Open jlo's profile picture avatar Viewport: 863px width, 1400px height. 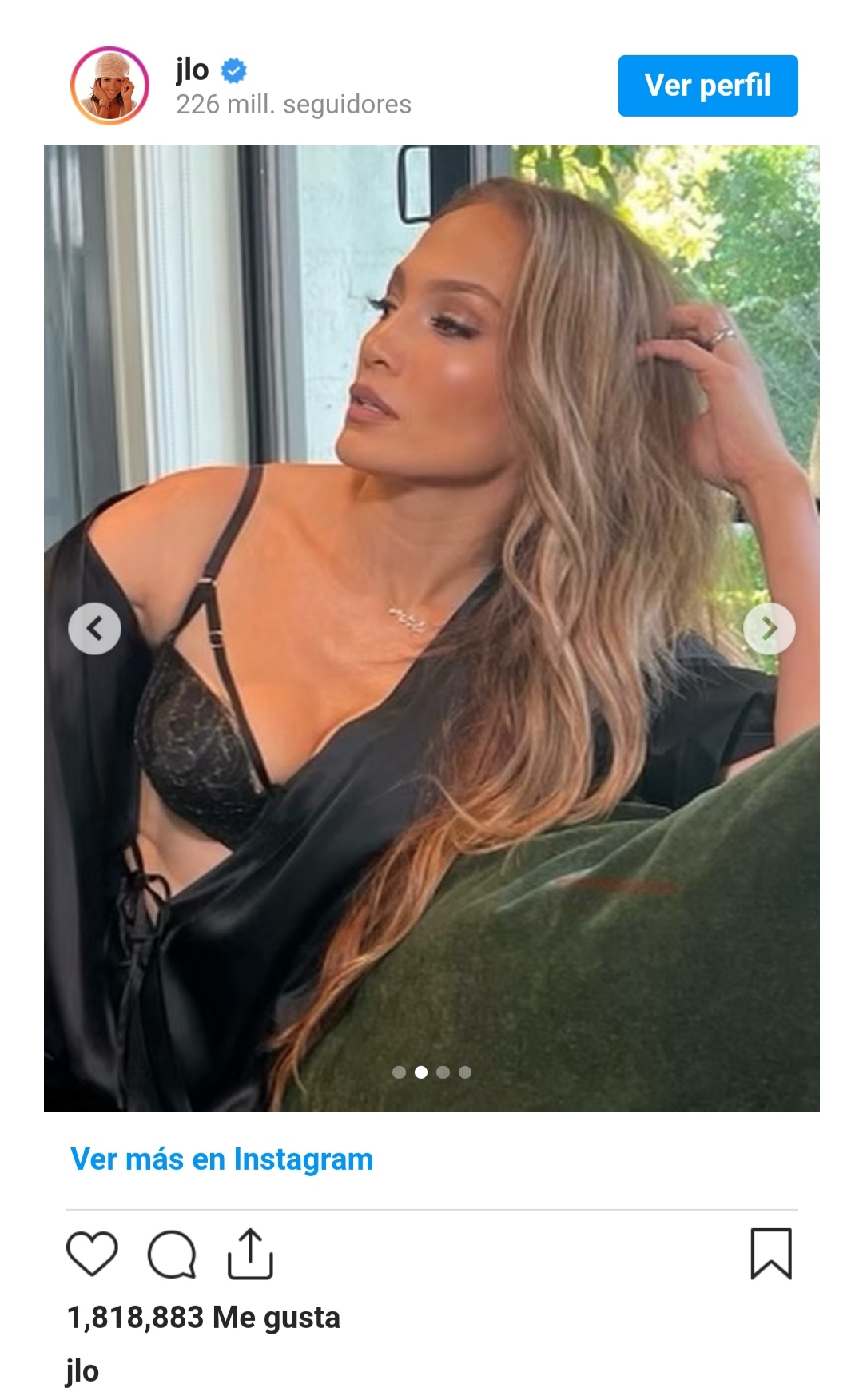click(x=109, y=86)
